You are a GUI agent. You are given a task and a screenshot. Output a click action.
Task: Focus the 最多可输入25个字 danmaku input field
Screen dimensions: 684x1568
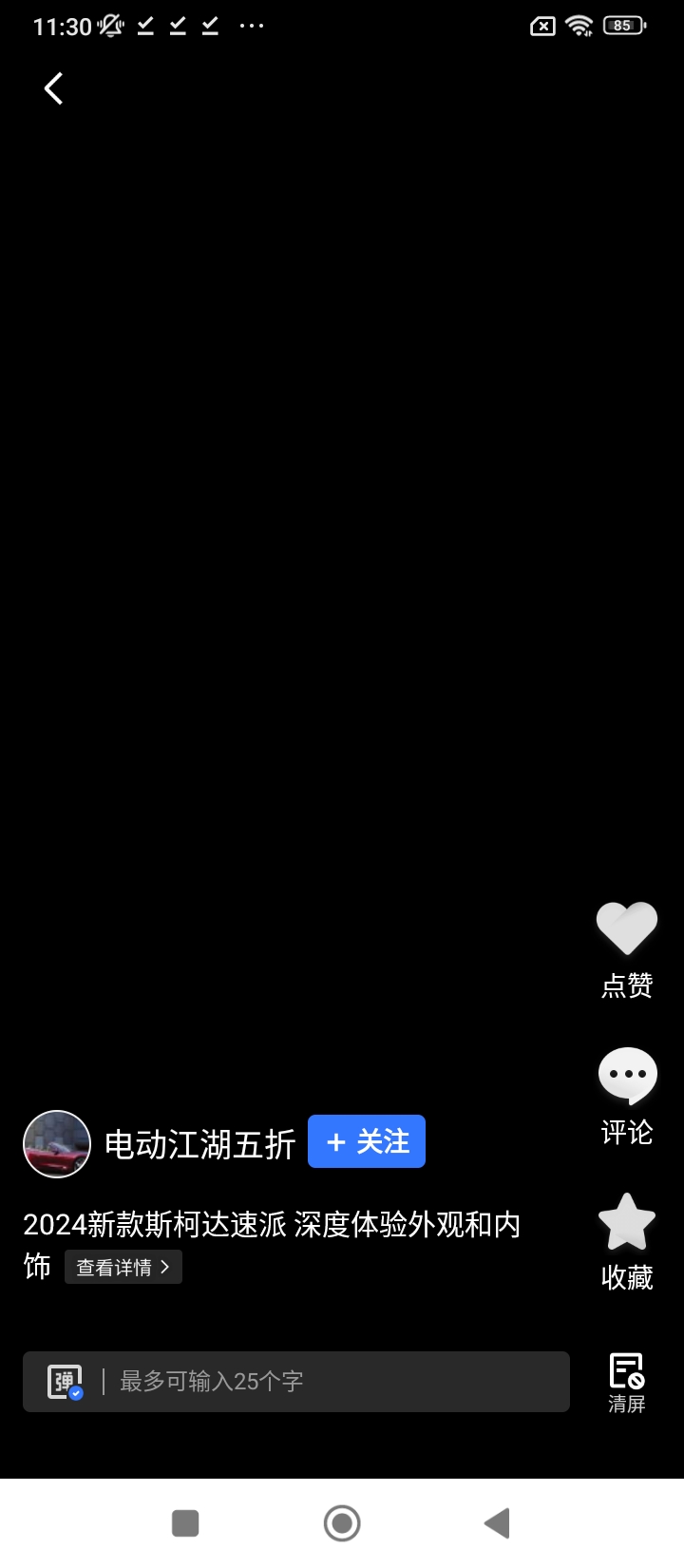332,1381
